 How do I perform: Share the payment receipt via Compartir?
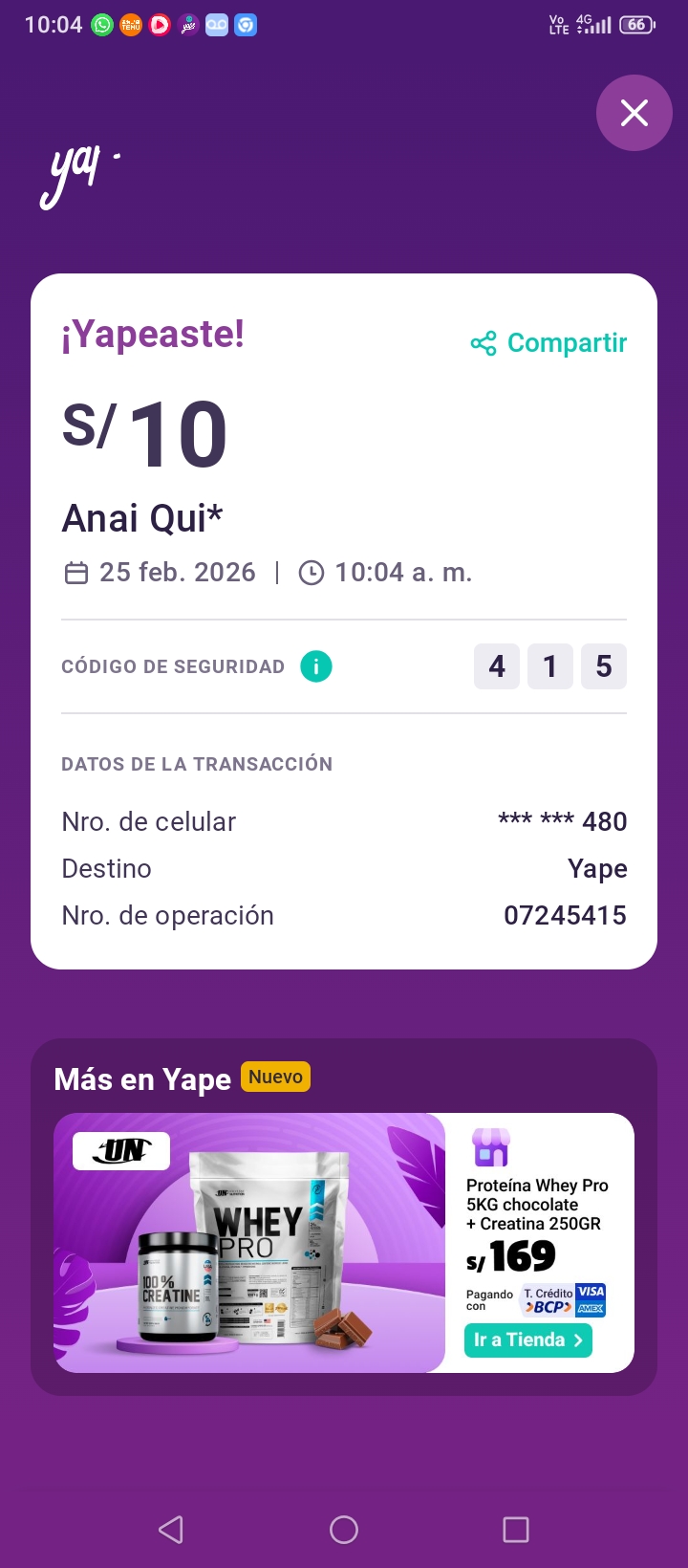coord(549,343)
